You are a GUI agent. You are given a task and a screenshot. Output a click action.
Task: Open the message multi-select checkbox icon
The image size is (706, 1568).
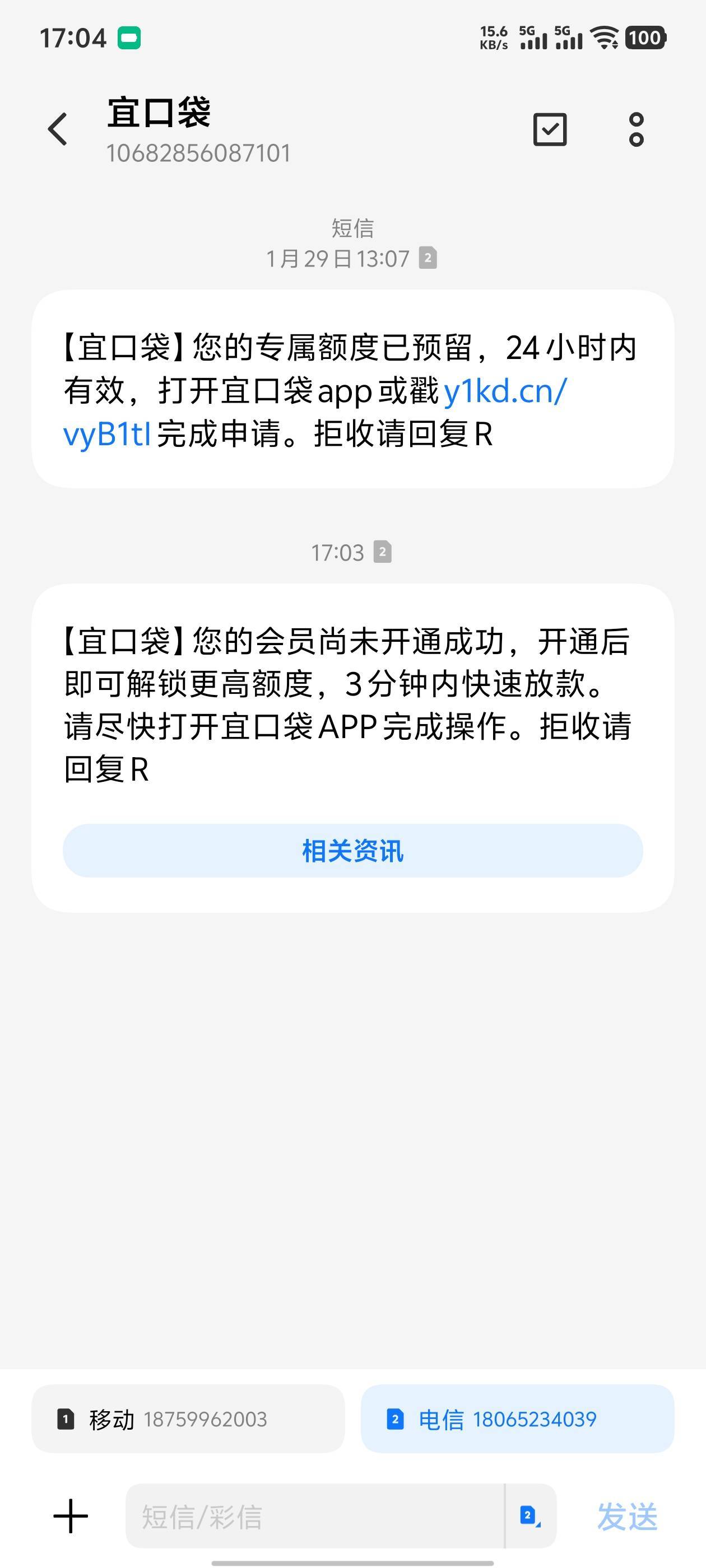(550, 129)
